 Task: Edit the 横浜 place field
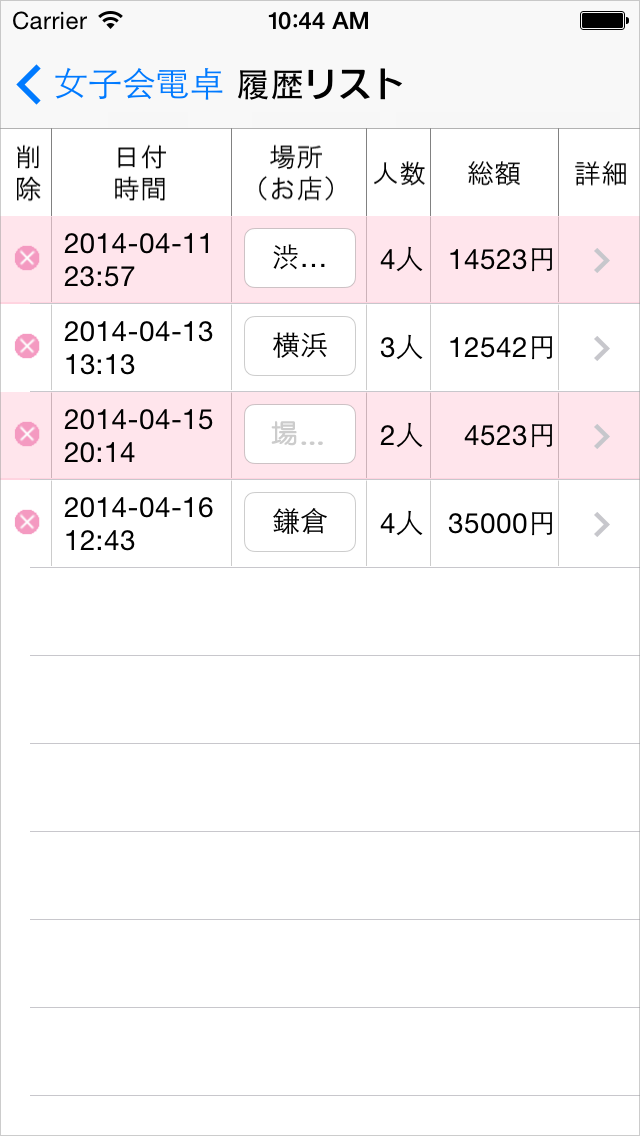tap(300, 346)
